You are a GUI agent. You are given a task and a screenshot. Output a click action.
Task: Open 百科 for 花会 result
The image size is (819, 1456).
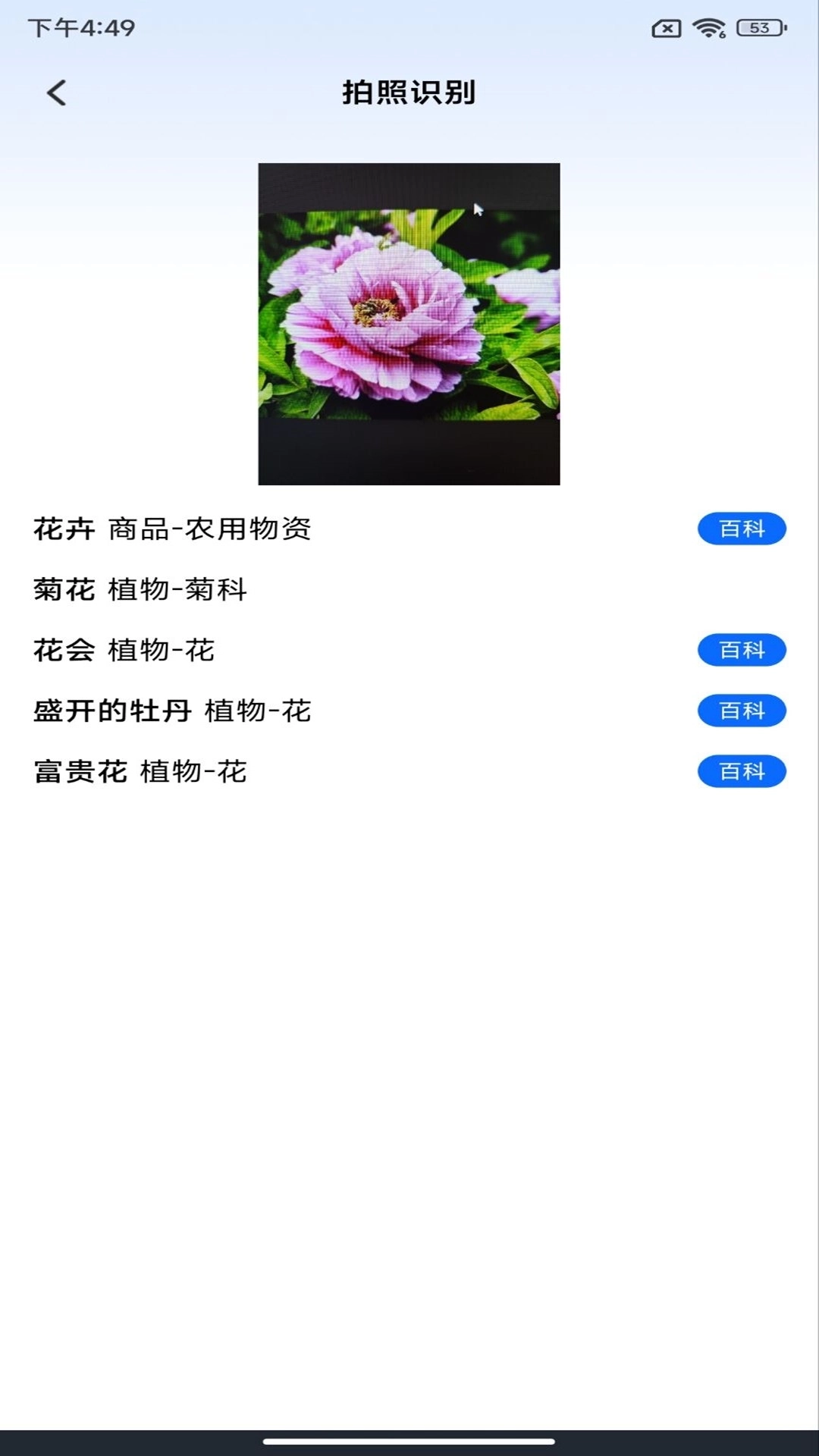[x=742, y=650]
